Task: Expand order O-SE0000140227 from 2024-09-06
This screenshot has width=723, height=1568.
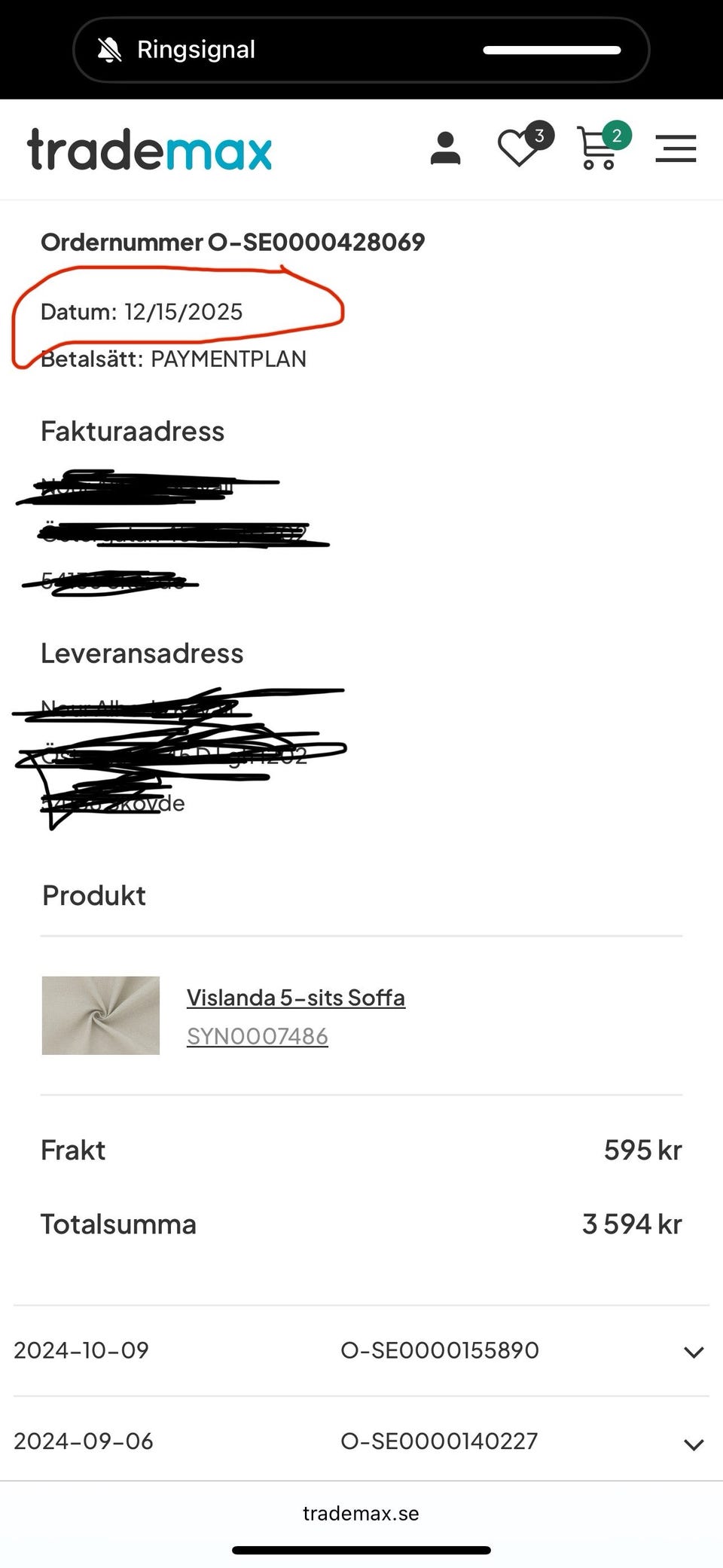Action: (x=693, y=1443)
